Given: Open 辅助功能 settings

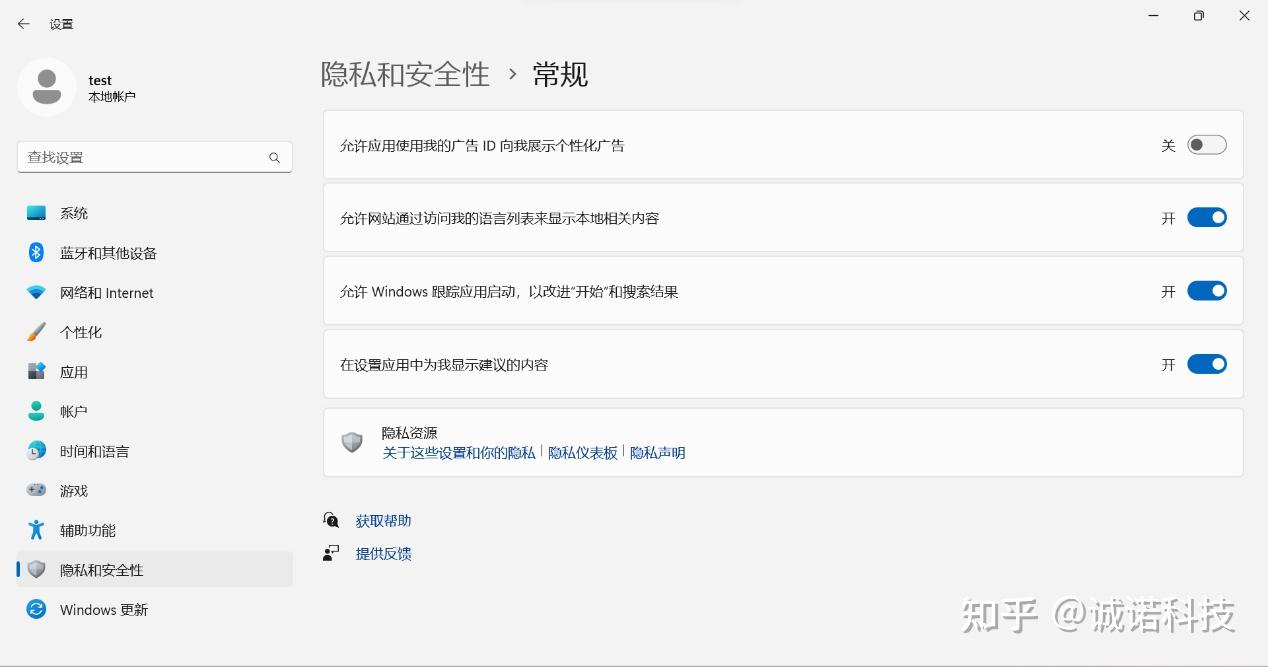Looking at the screenshot, I should coord(88,530).
